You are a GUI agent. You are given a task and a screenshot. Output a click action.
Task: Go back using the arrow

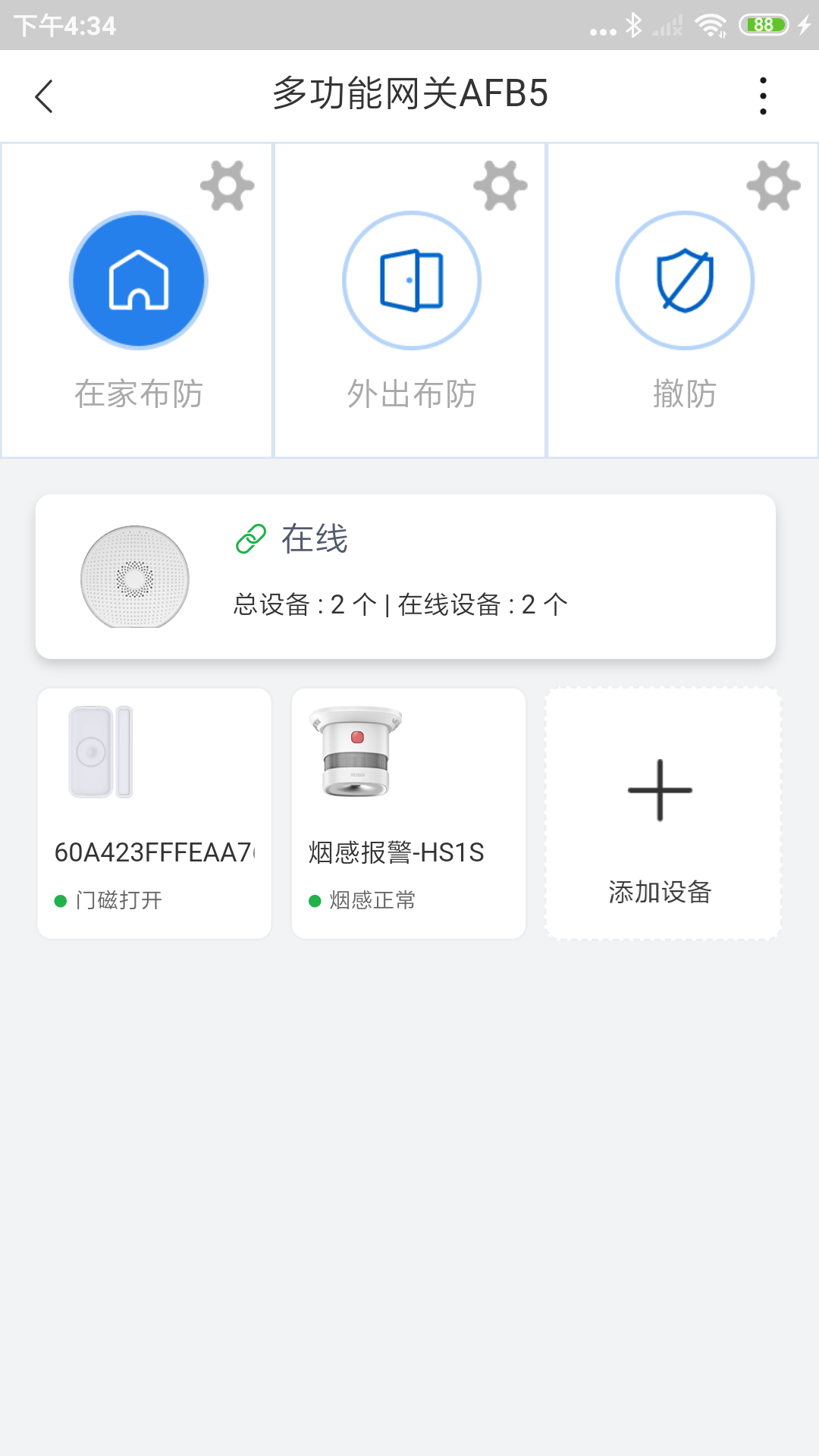[x=45, y=96]
